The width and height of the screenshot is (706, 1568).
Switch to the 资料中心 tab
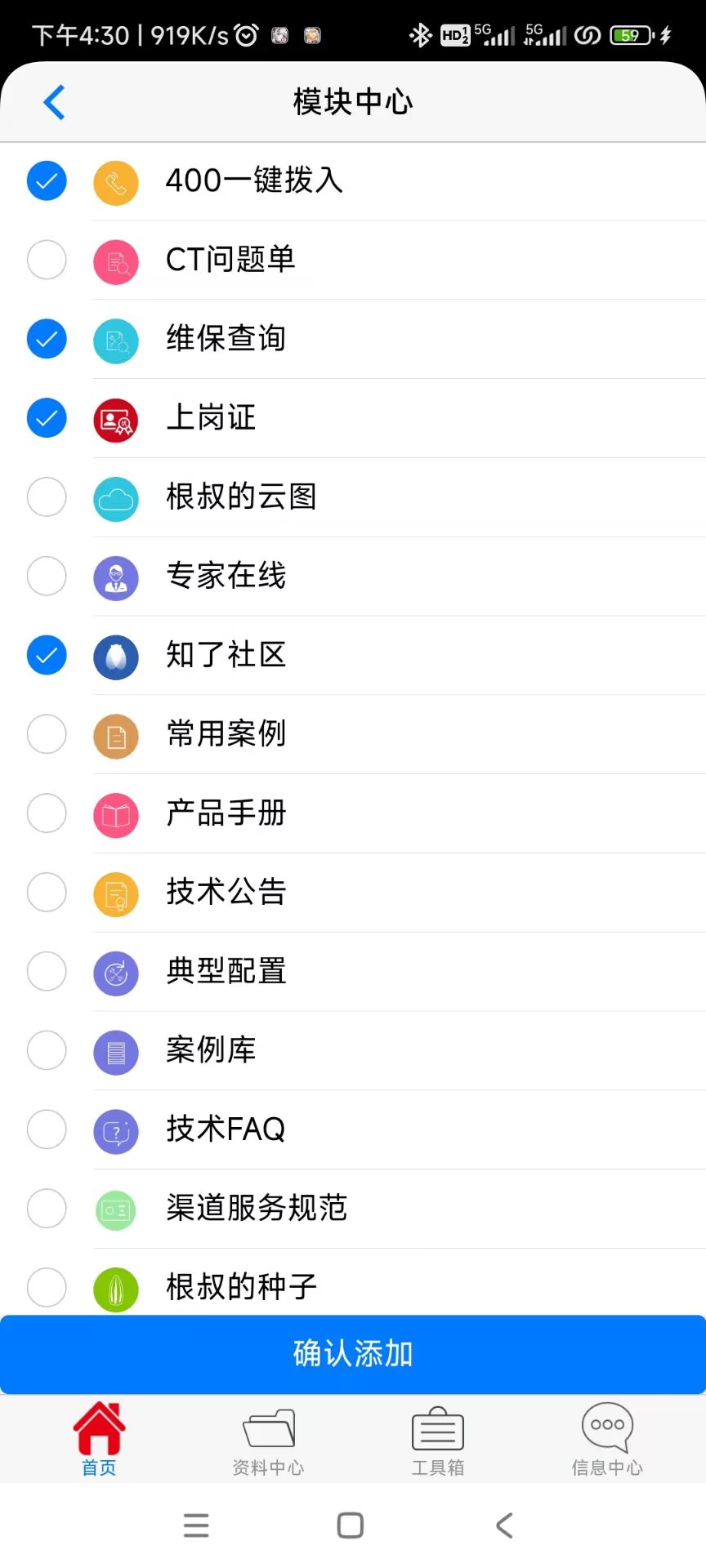(268, 1442)
